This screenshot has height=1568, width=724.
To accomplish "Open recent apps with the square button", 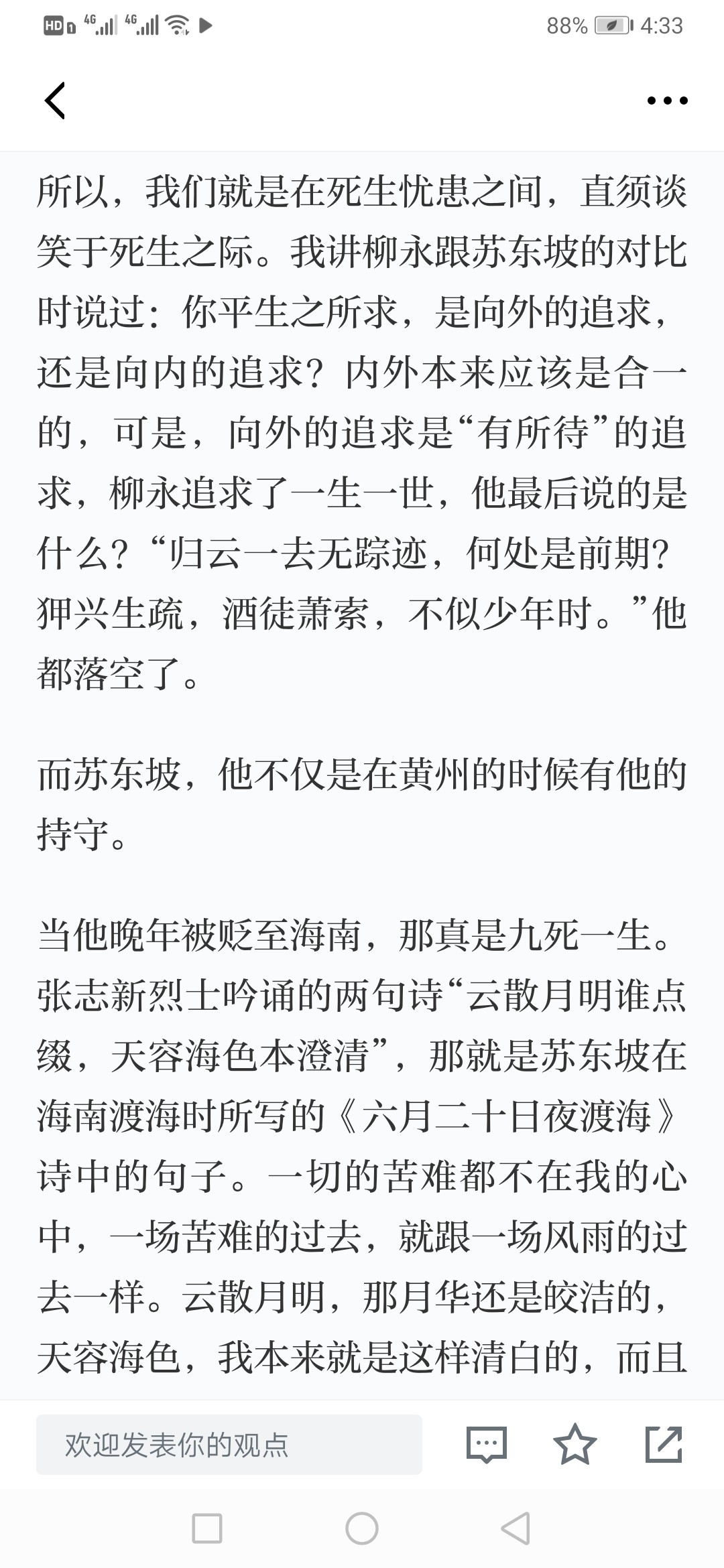I will (207, 1528).
